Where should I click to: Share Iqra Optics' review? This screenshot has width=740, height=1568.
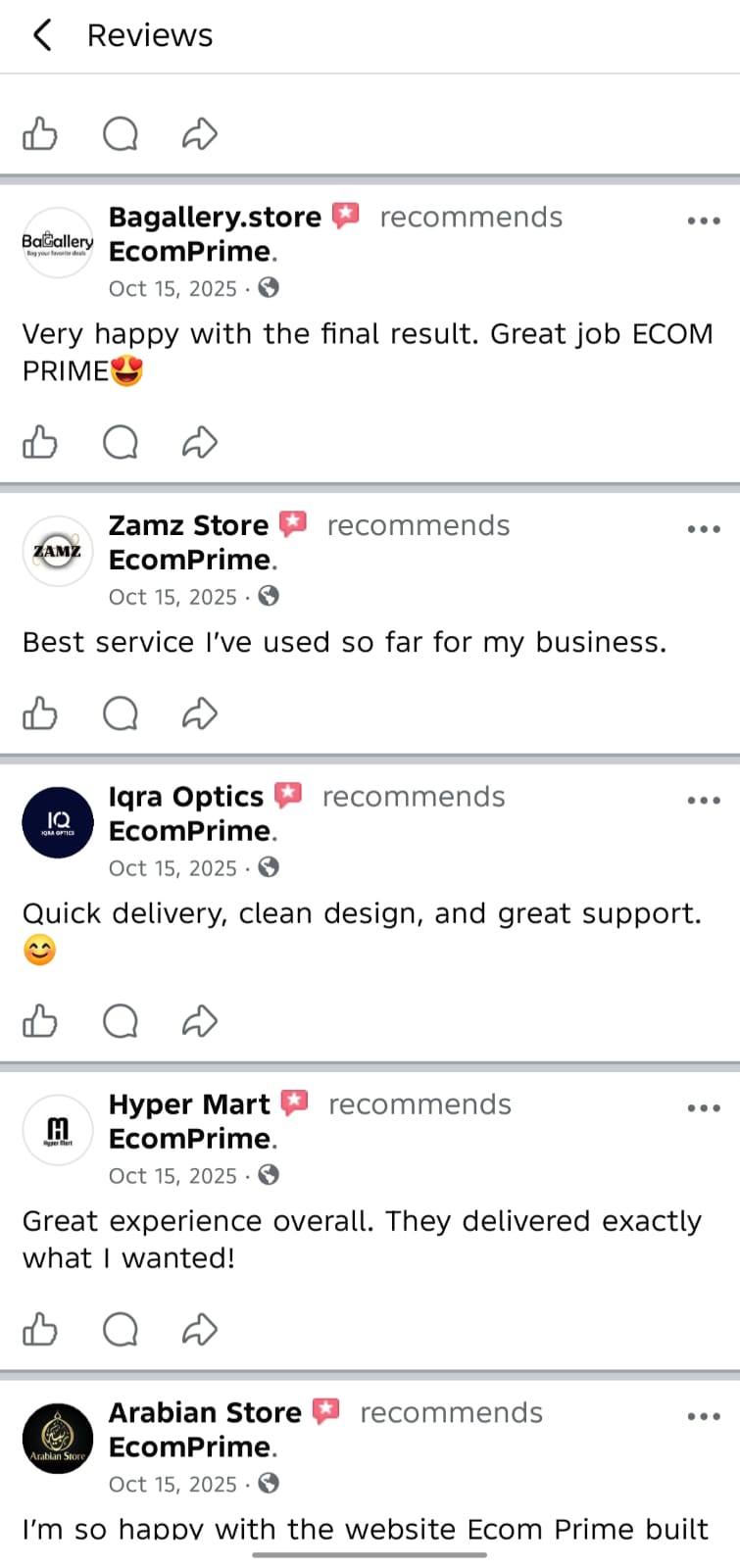[199, 1022]
